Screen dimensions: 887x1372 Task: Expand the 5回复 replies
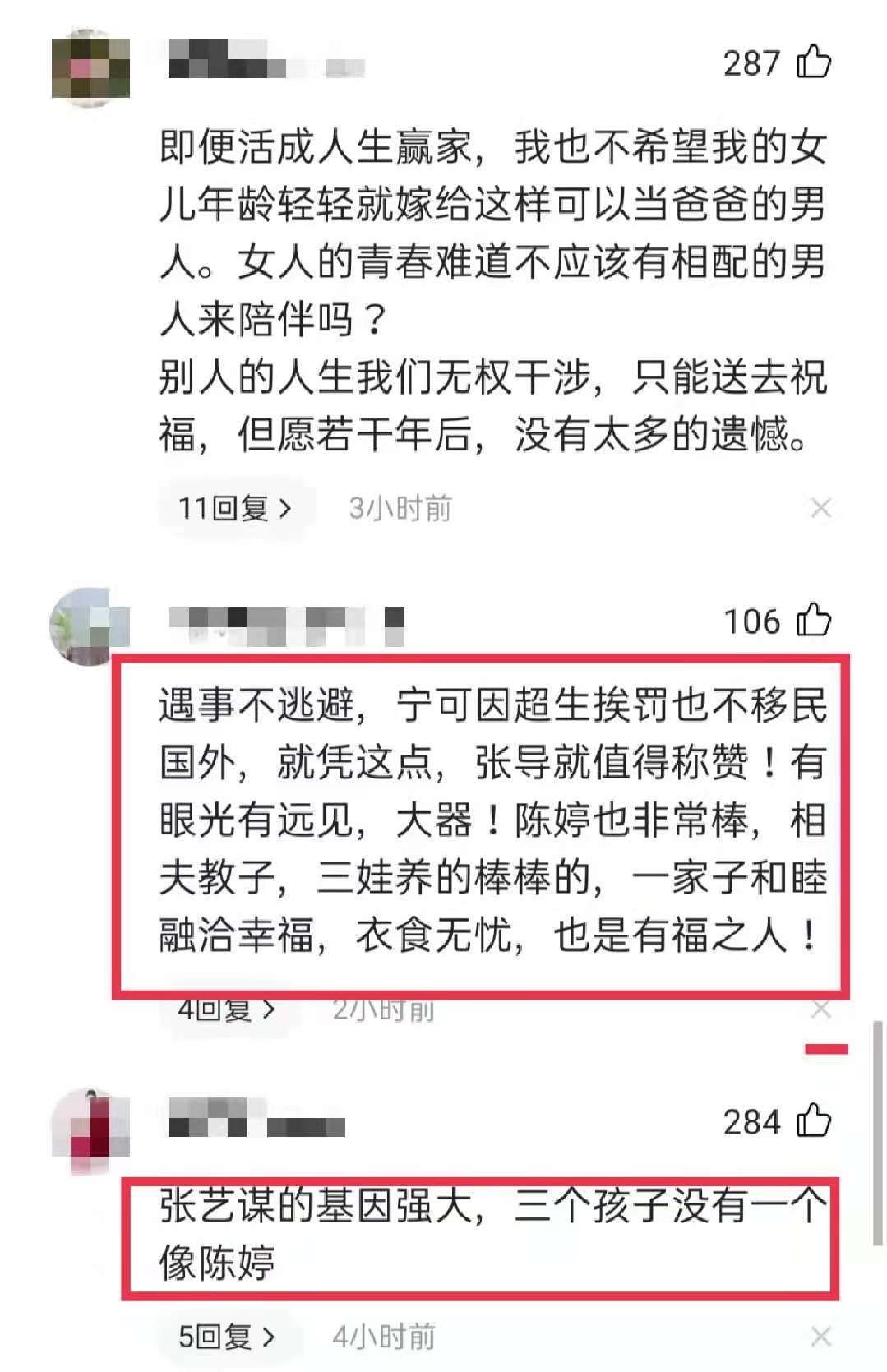227,1337
